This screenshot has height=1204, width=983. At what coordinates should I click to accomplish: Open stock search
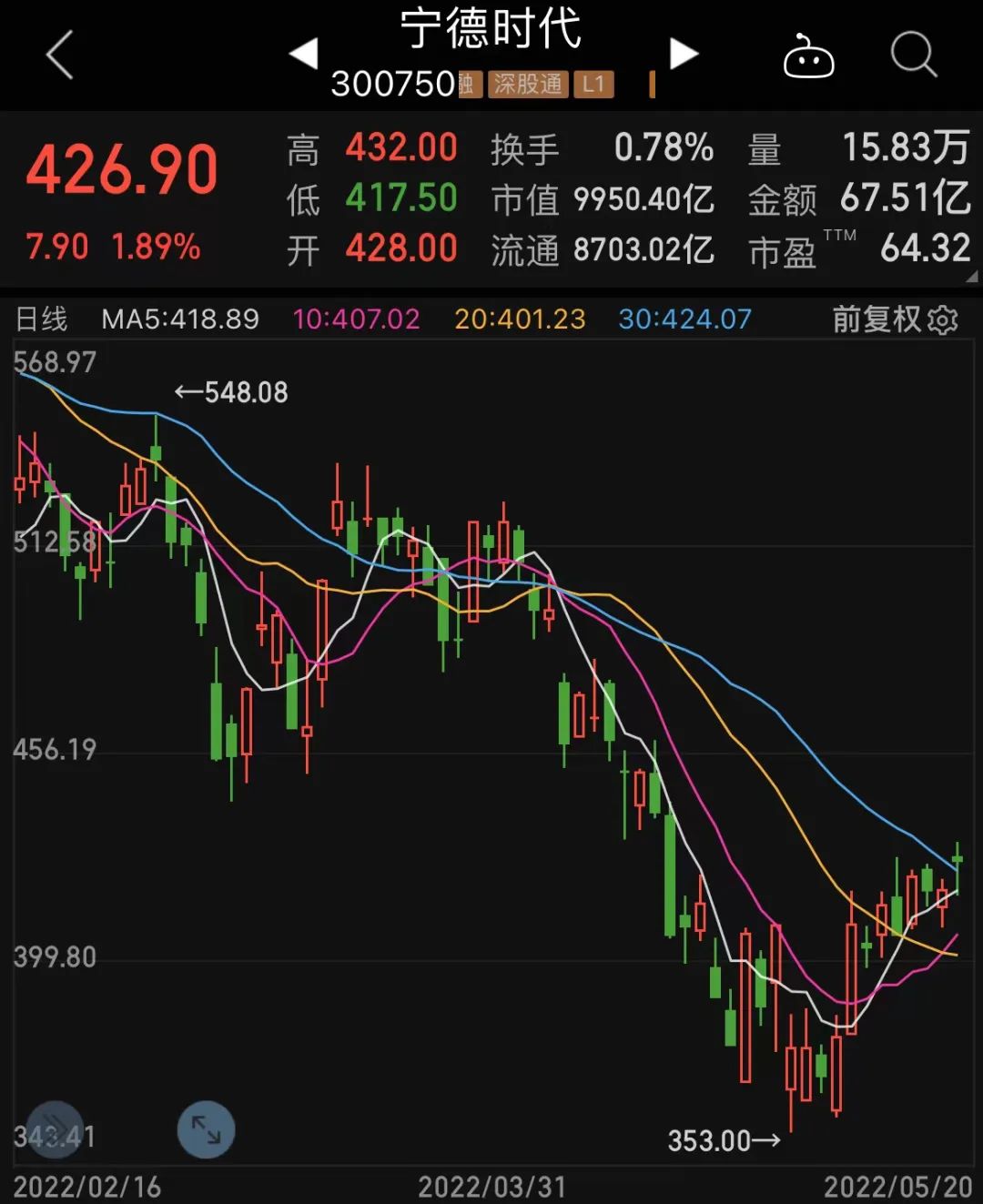click(913, 55)
